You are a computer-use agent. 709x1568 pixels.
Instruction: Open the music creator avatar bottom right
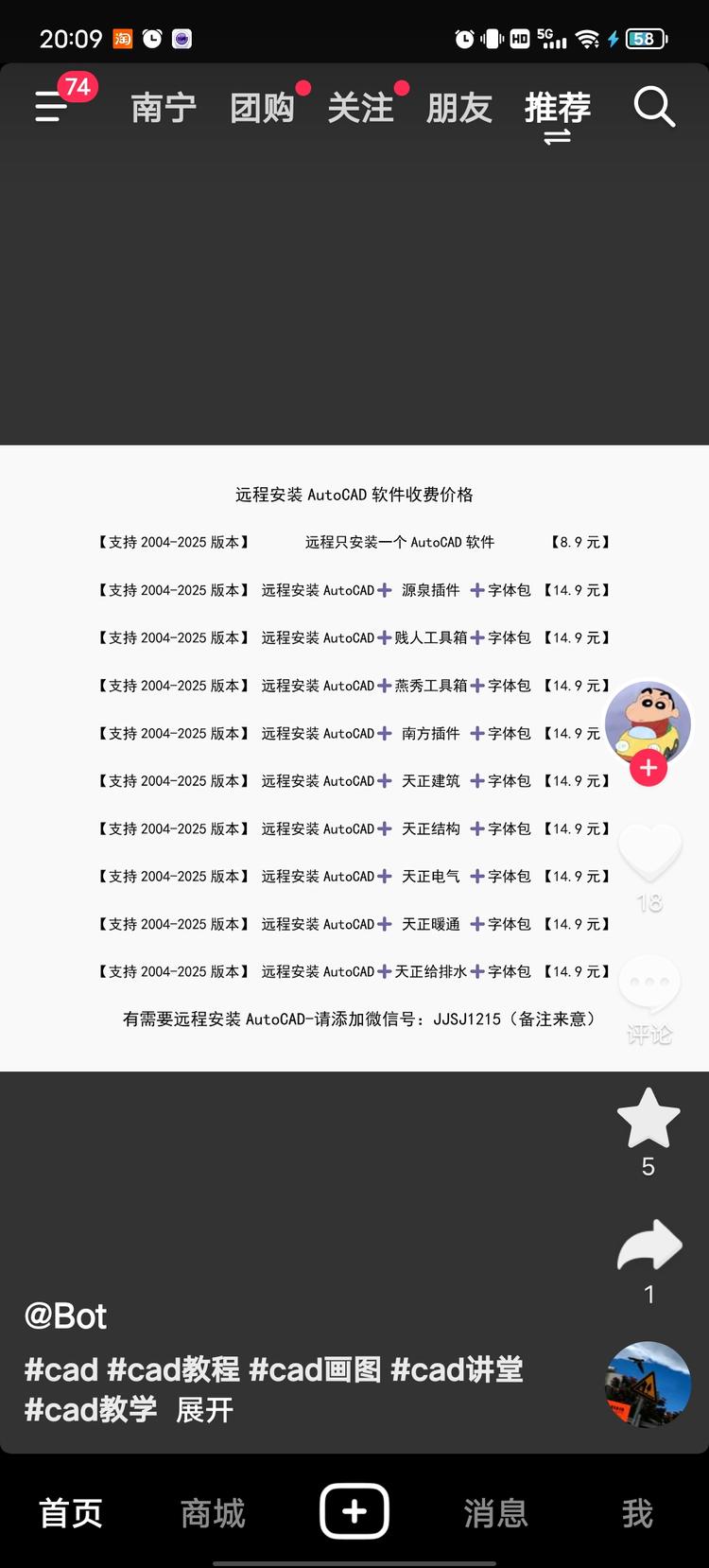click(x=648, y=1384)
